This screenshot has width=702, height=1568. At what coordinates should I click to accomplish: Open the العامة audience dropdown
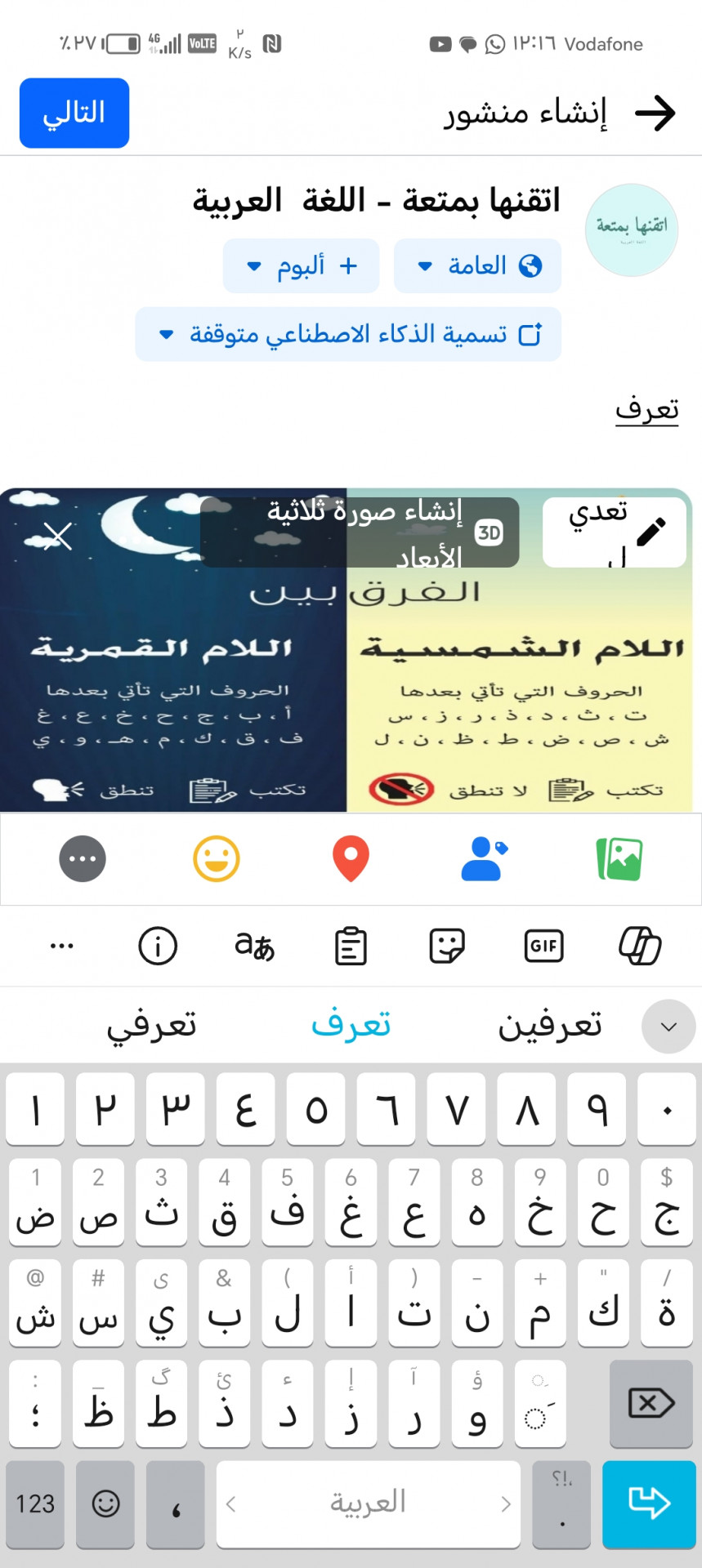click(477, 265)
